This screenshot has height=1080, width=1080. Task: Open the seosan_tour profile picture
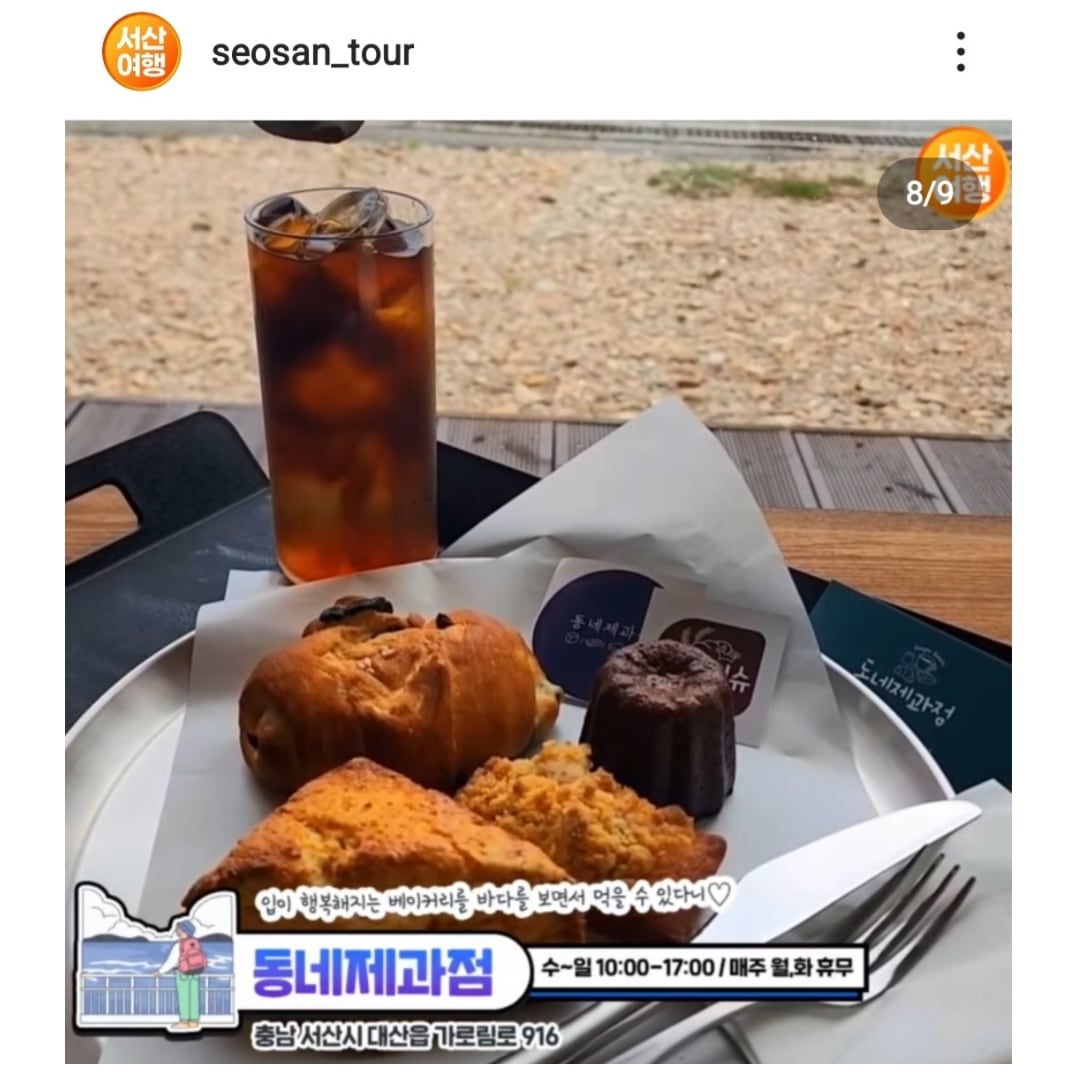(141, 51)
